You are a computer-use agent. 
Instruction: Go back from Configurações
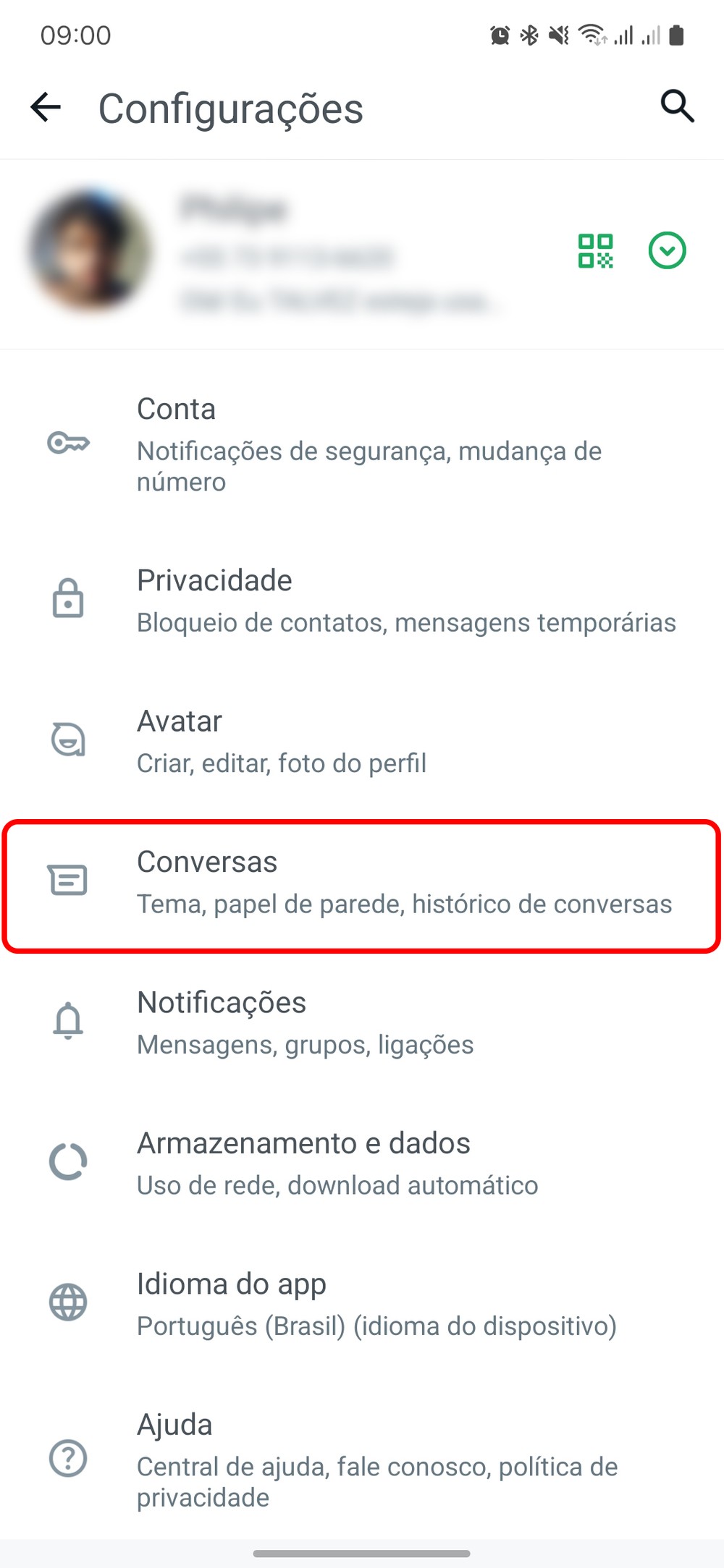tap(46, 108)
